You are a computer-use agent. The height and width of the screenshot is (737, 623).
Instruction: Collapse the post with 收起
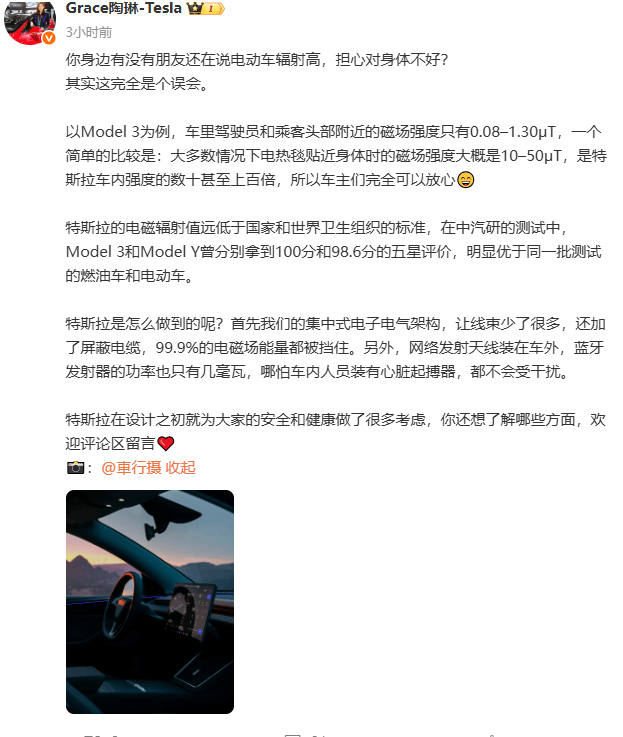(x=181, y=467)
